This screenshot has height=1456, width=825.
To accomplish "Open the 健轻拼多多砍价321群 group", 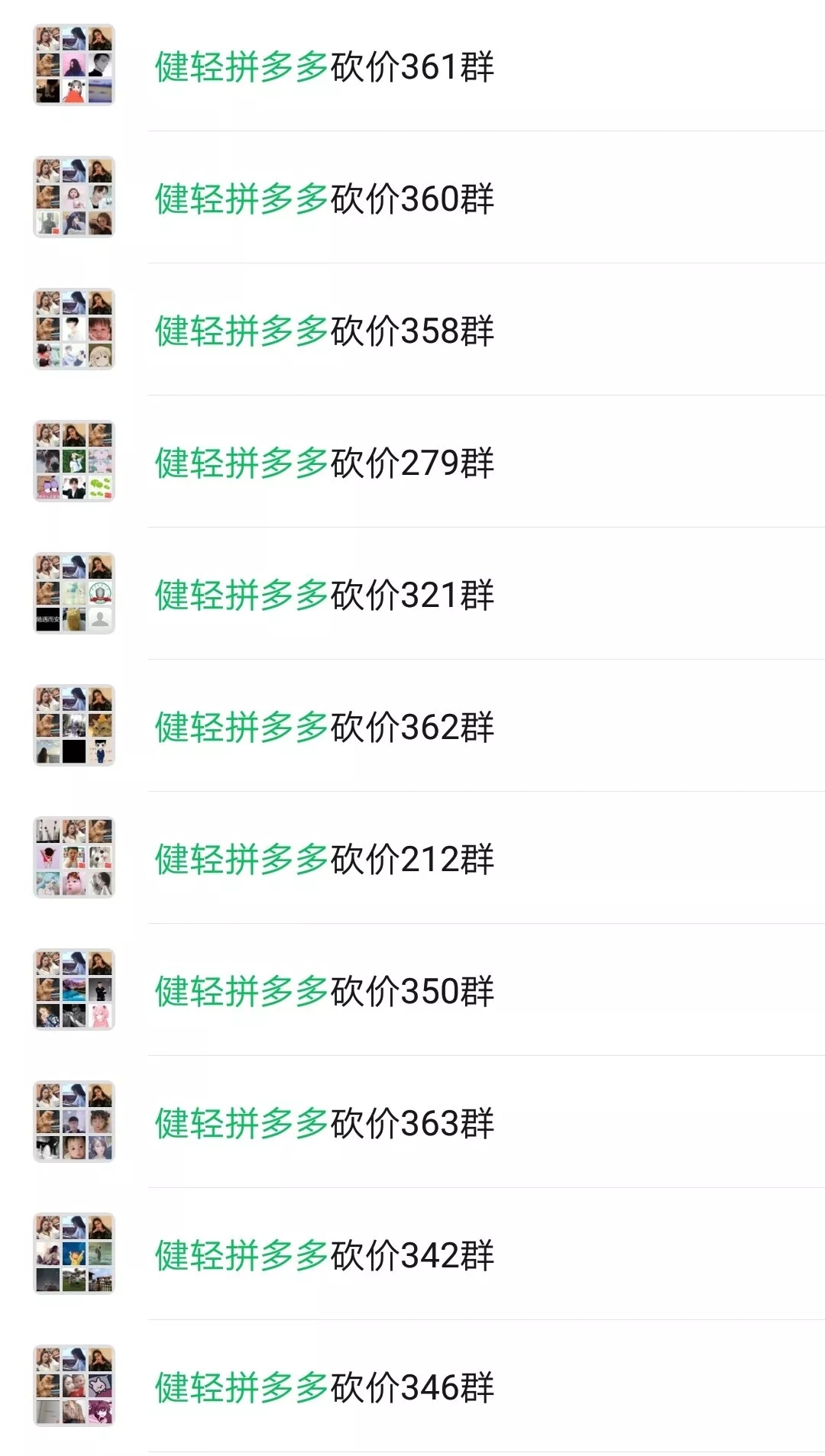I will tap(325, 595).
